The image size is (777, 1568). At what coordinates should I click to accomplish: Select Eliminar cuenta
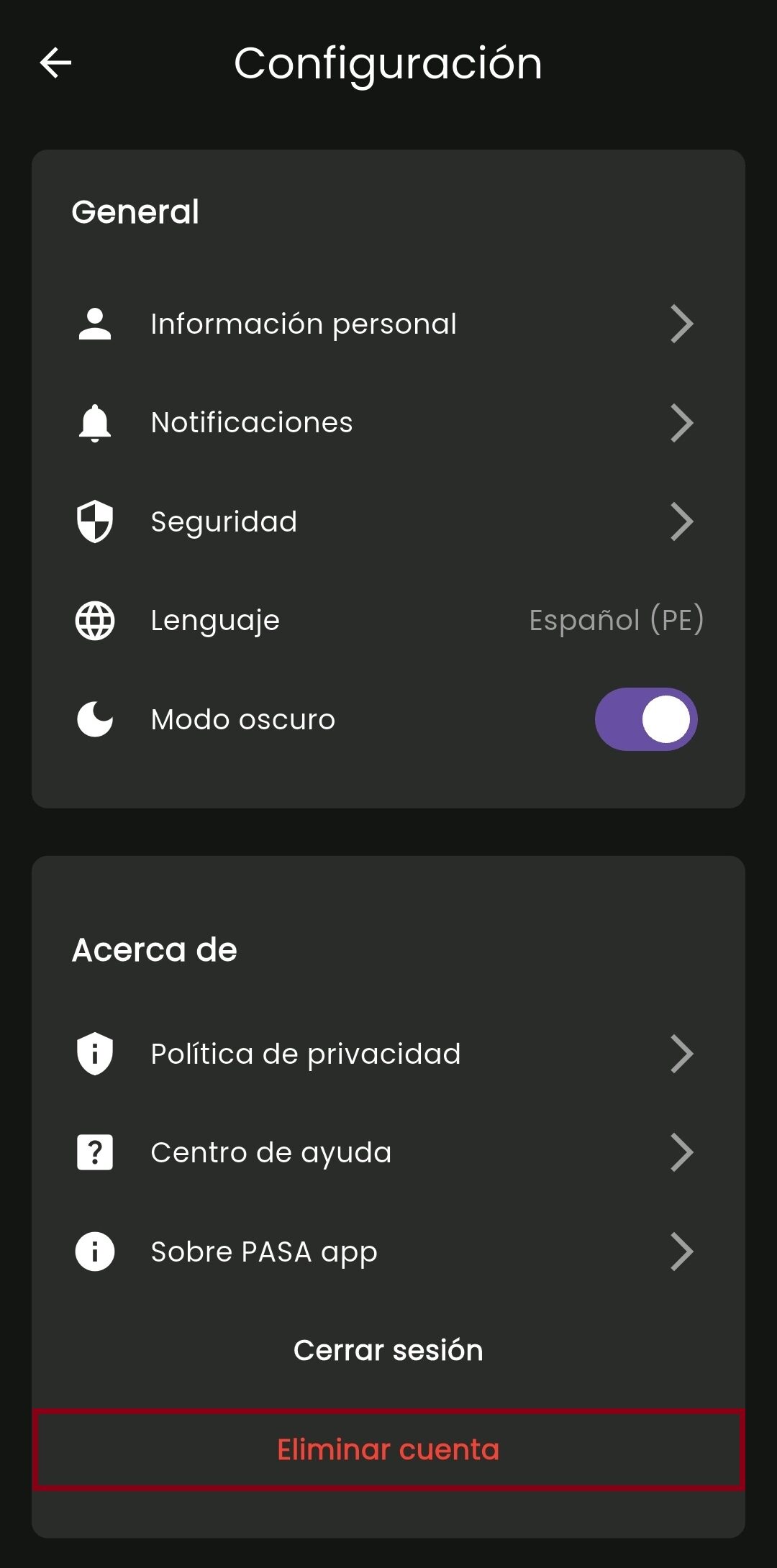tap(388, 1449)
